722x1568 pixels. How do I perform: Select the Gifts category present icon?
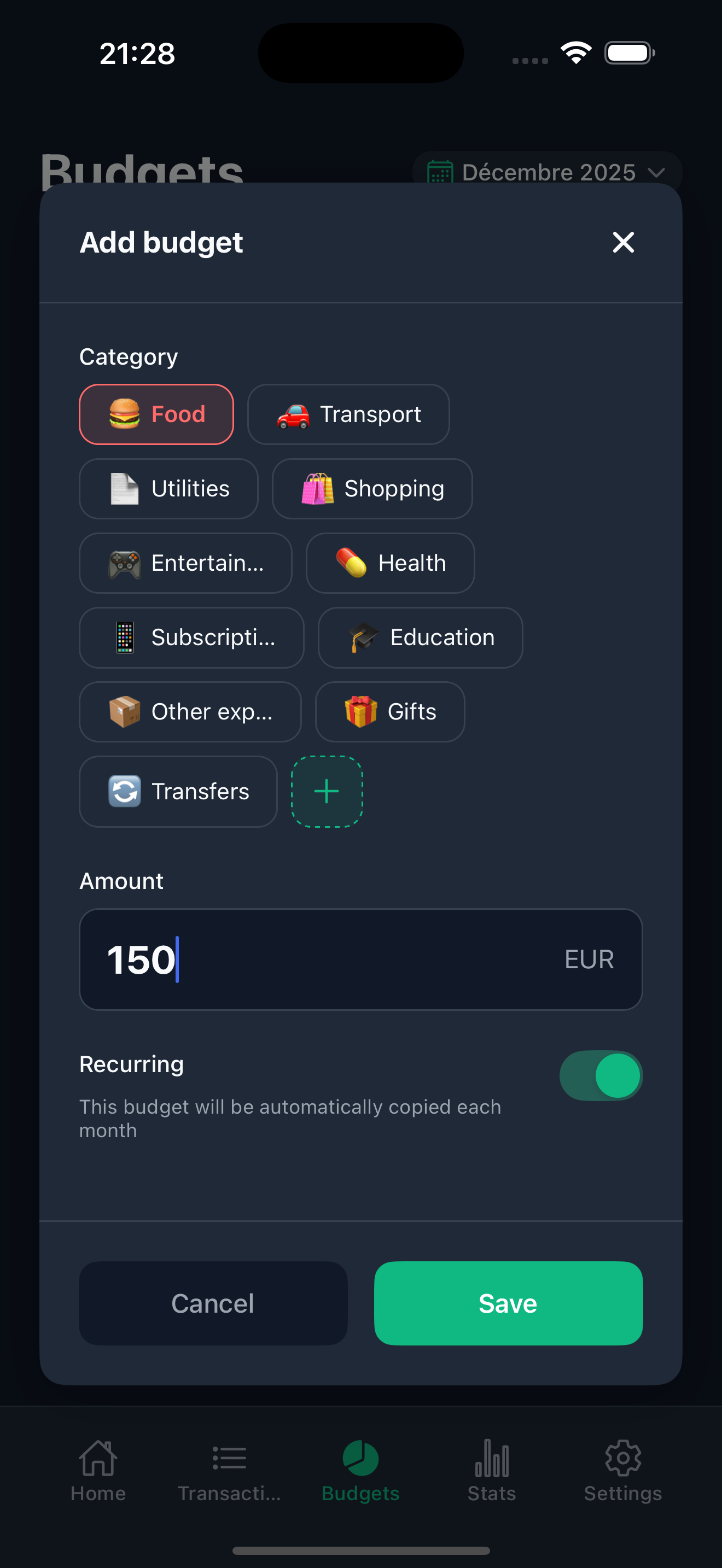coord(389,712)
